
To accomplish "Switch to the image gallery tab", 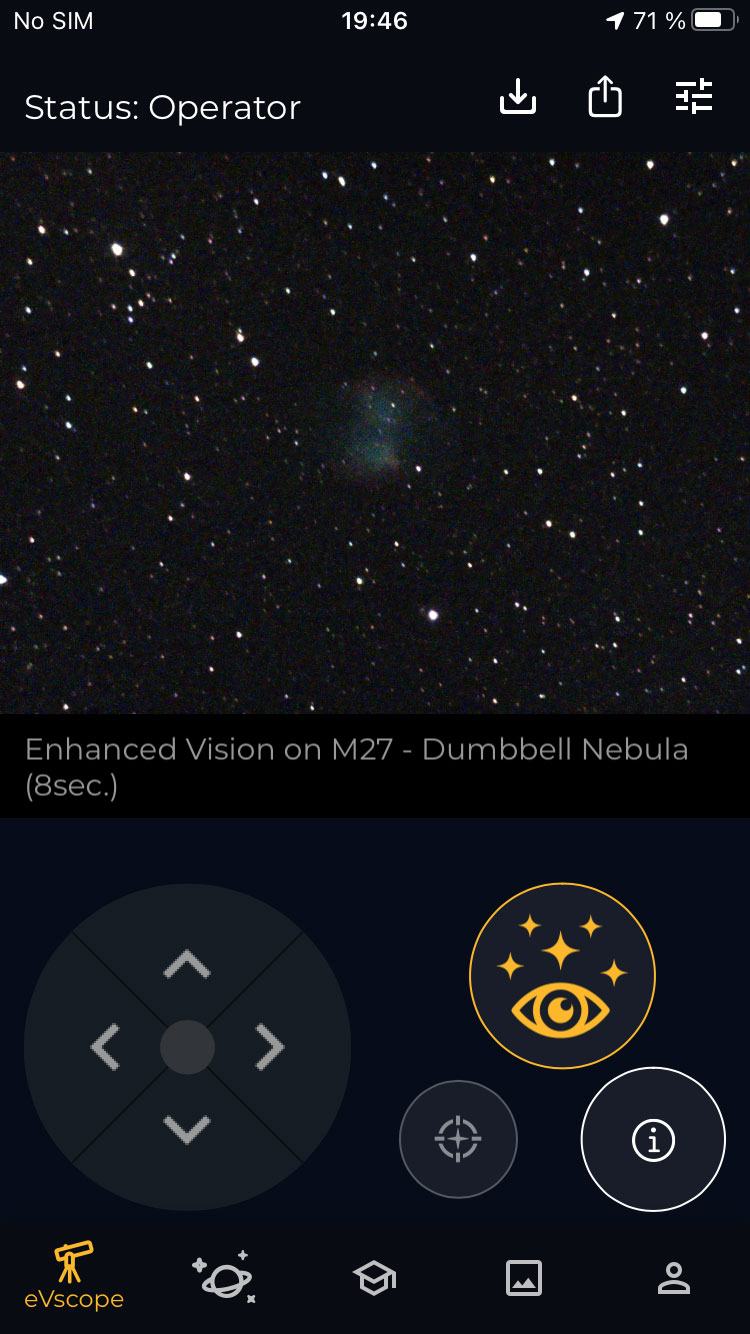I will (524, 1278).
